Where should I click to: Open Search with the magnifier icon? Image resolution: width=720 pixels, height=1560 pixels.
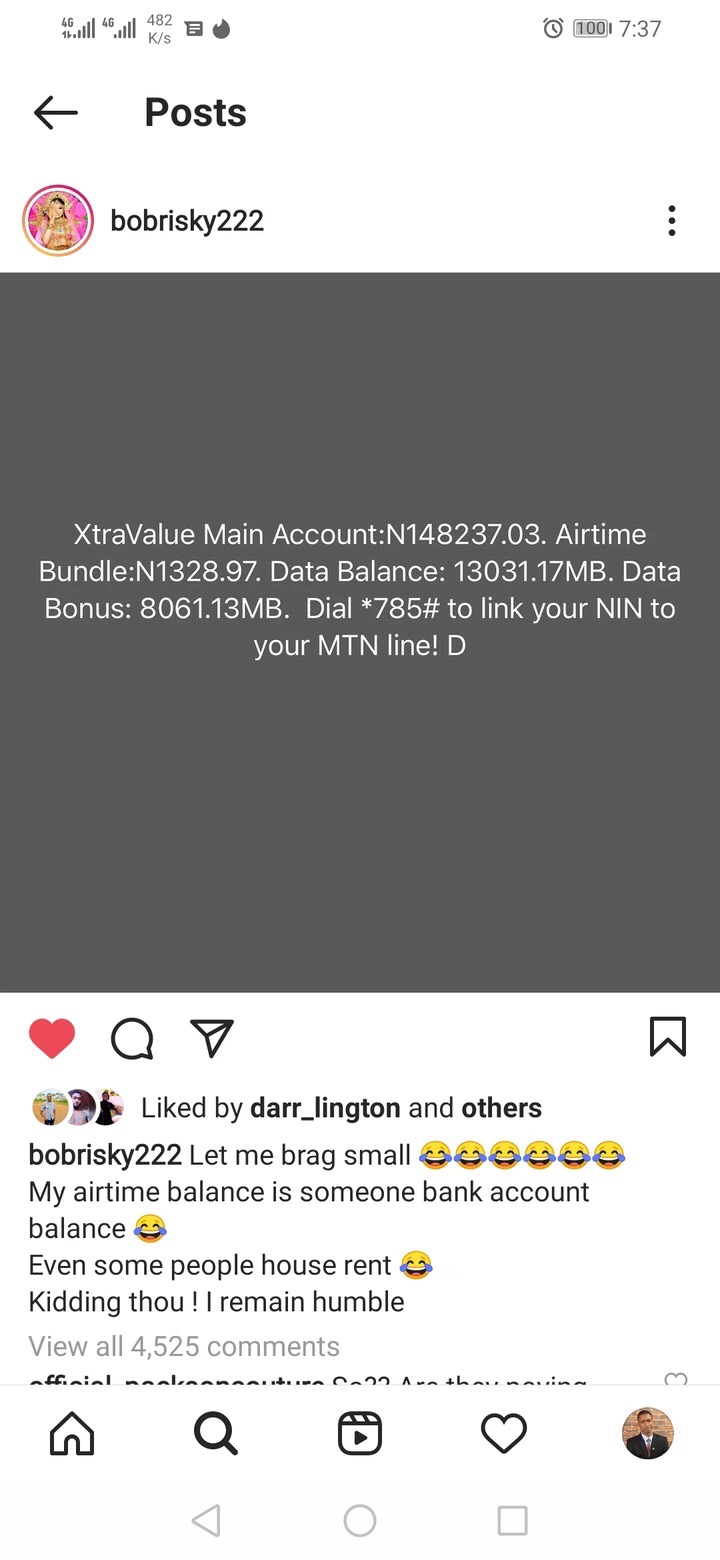[215, 1432]
